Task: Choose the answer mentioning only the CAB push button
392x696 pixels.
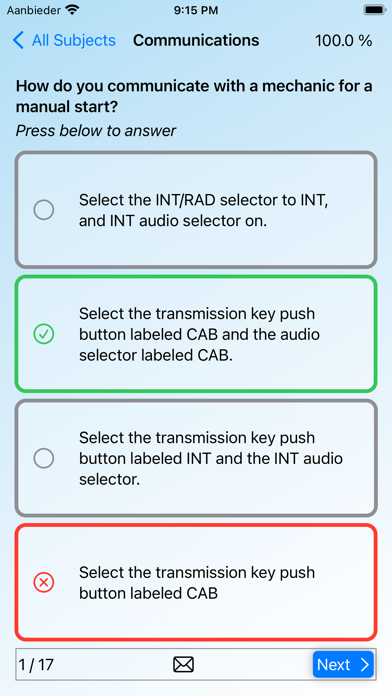Action: [196, 582]
